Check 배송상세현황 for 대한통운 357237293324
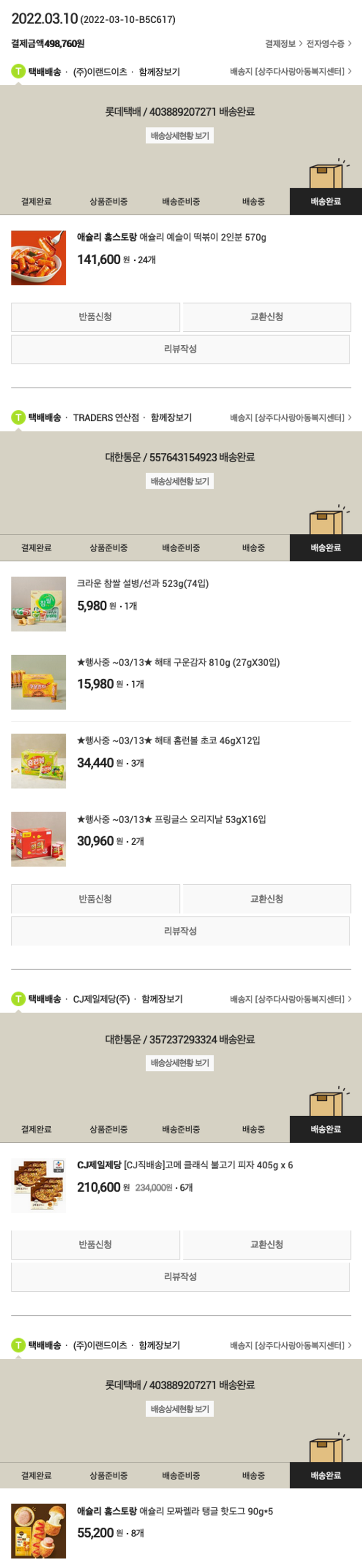Screen dimensions: 362x1568 coord(180,1063)
